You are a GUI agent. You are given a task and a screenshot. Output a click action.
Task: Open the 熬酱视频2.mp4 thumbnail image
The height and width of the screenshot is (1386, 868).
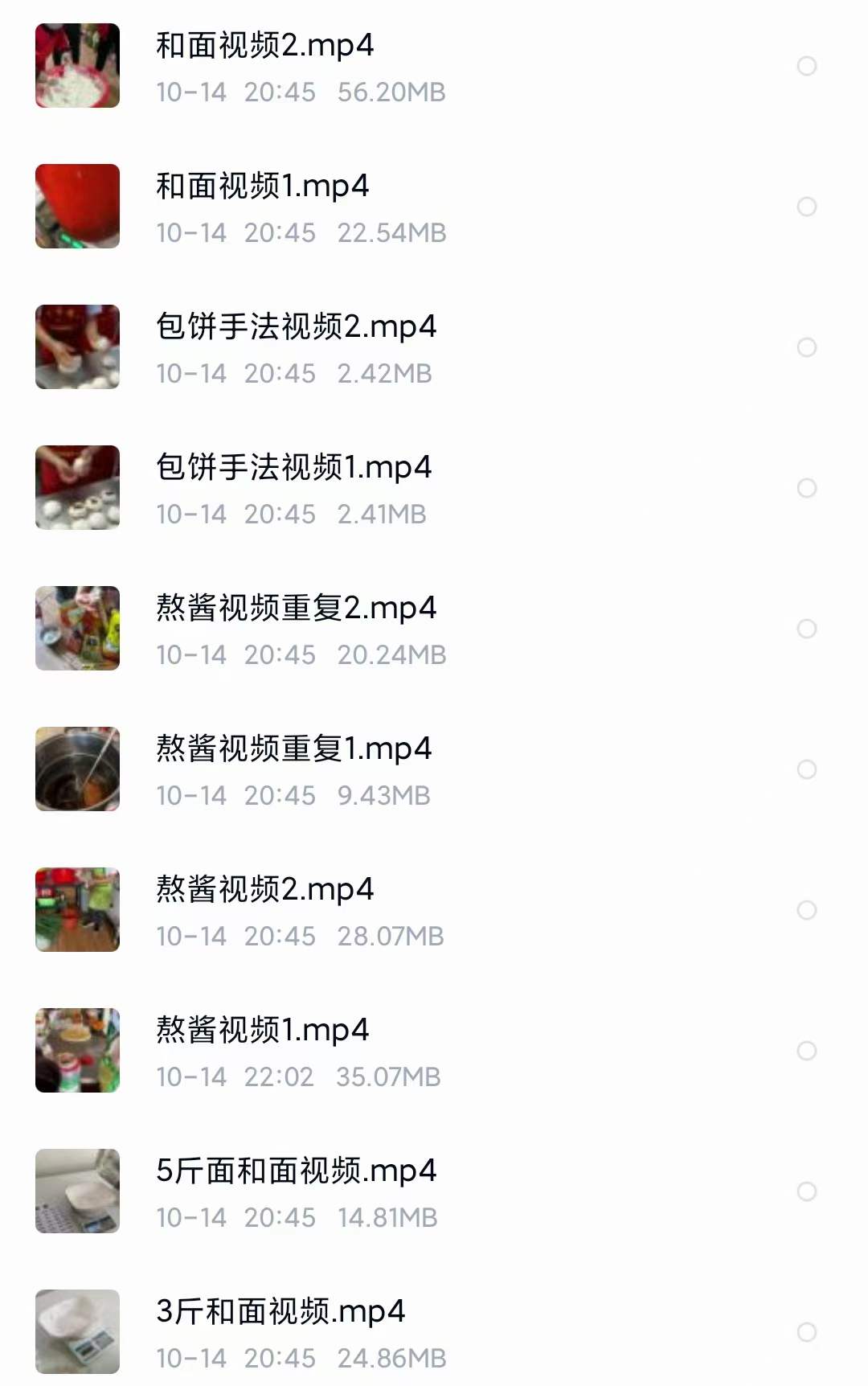click(76, 909)
